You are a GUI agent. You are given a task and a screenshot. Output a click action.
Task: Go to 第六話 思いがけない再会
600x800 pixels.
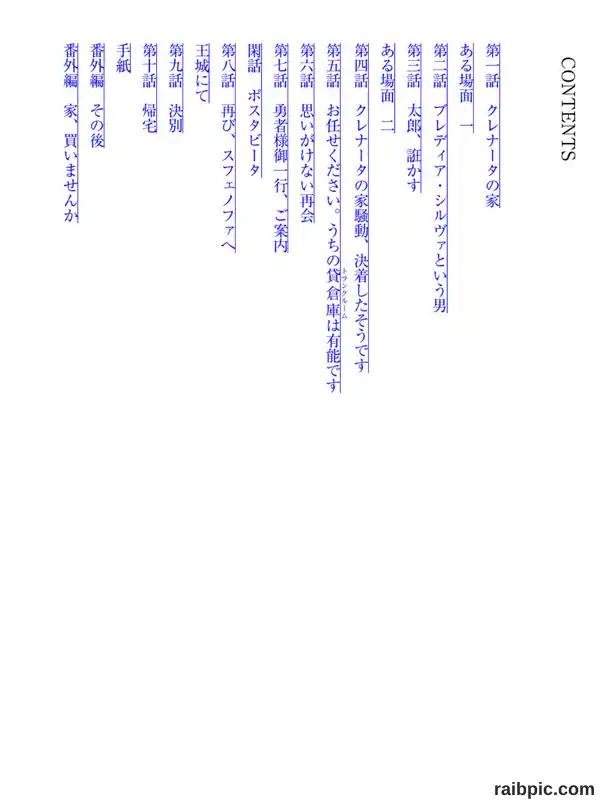pos(307,133)
